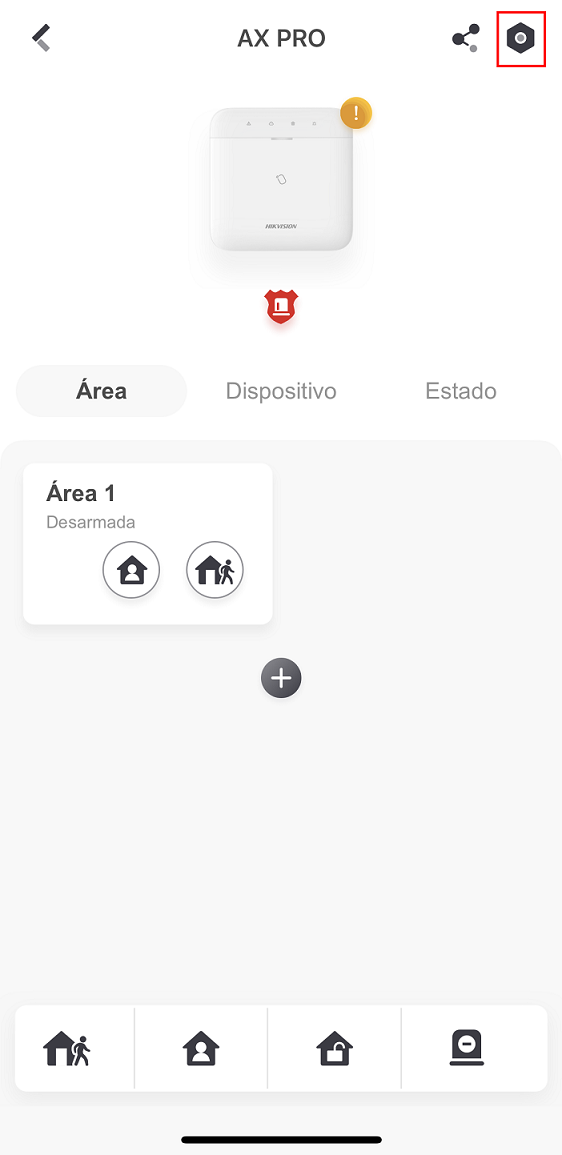Stay arm all areas from bottom bar

(x=201, y=1047)
